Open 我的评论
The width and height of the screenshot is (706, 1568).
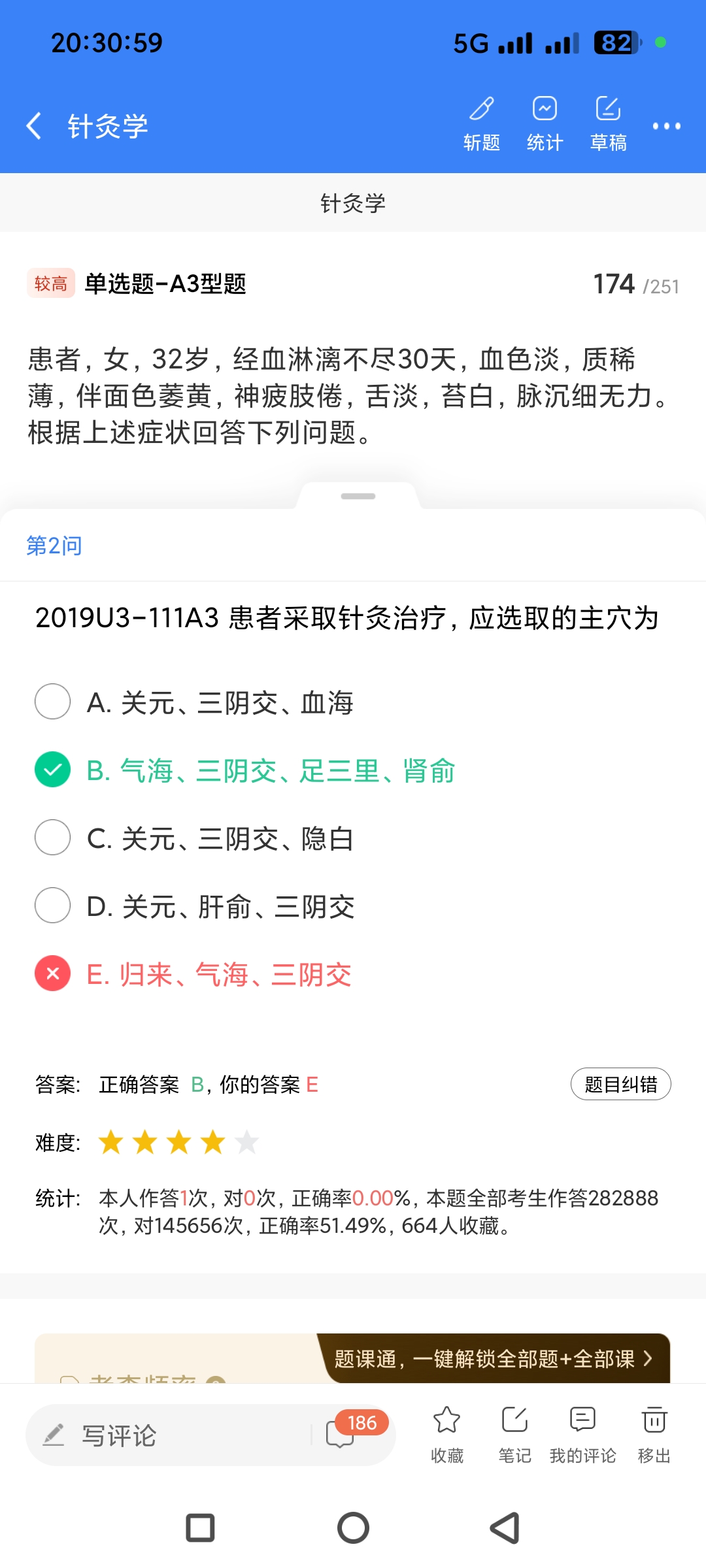(x=582, y=1433)
